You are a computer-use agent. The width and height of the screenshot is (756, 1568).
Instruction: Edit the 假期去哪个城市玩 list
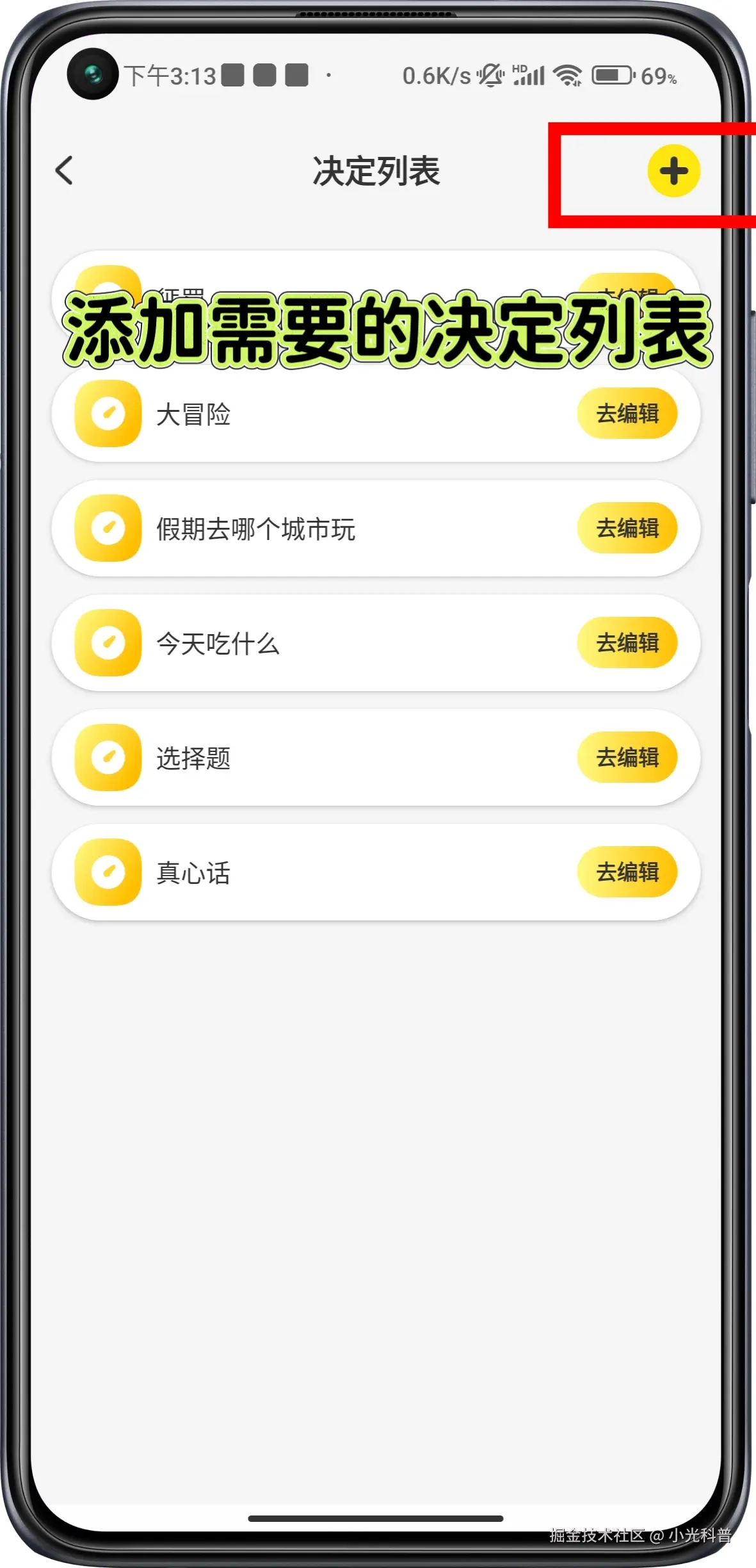[x=627, y=528]
